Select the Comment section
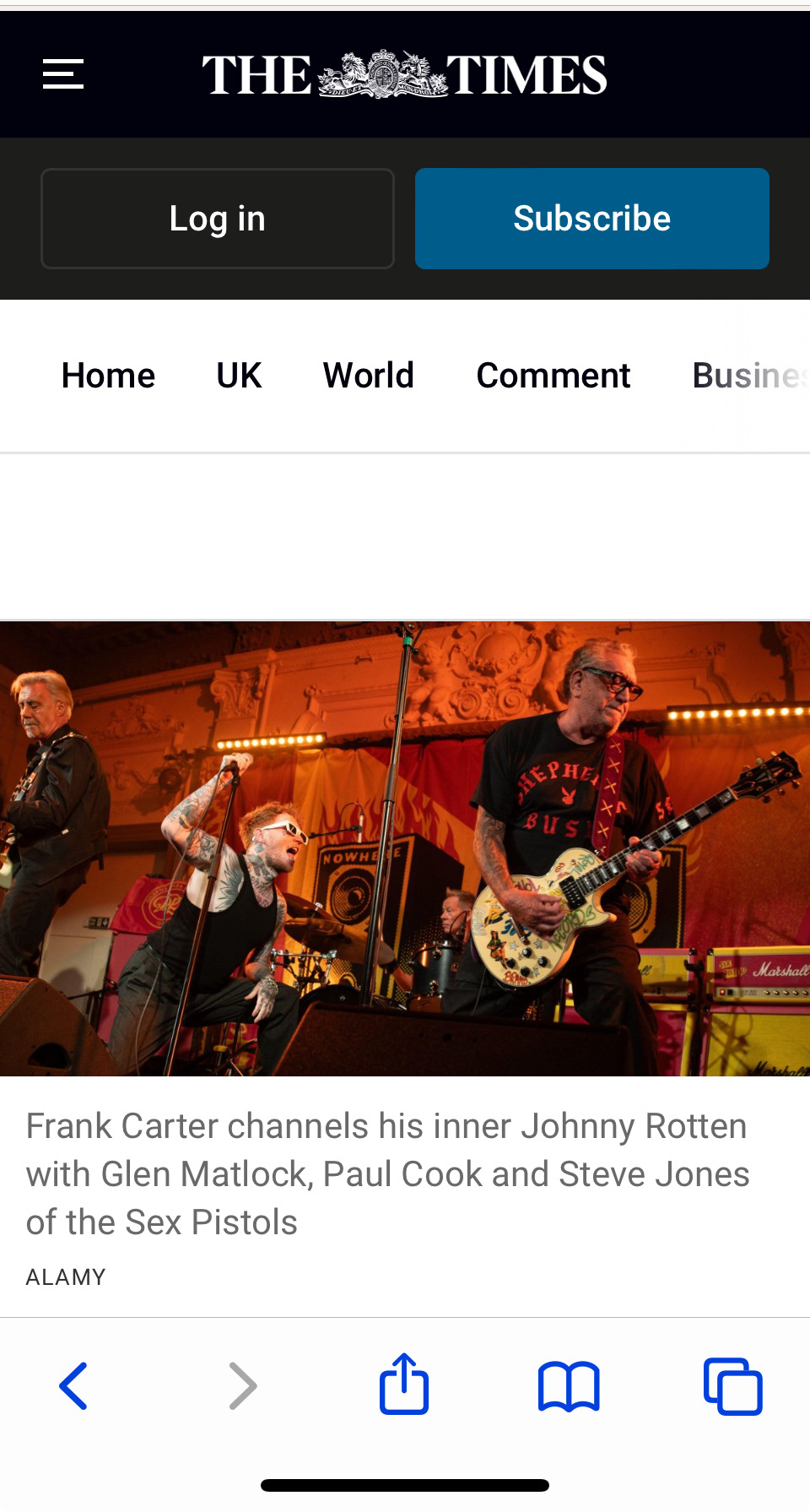This screenshot has height=1512, width=810. (x=553, y=376)
